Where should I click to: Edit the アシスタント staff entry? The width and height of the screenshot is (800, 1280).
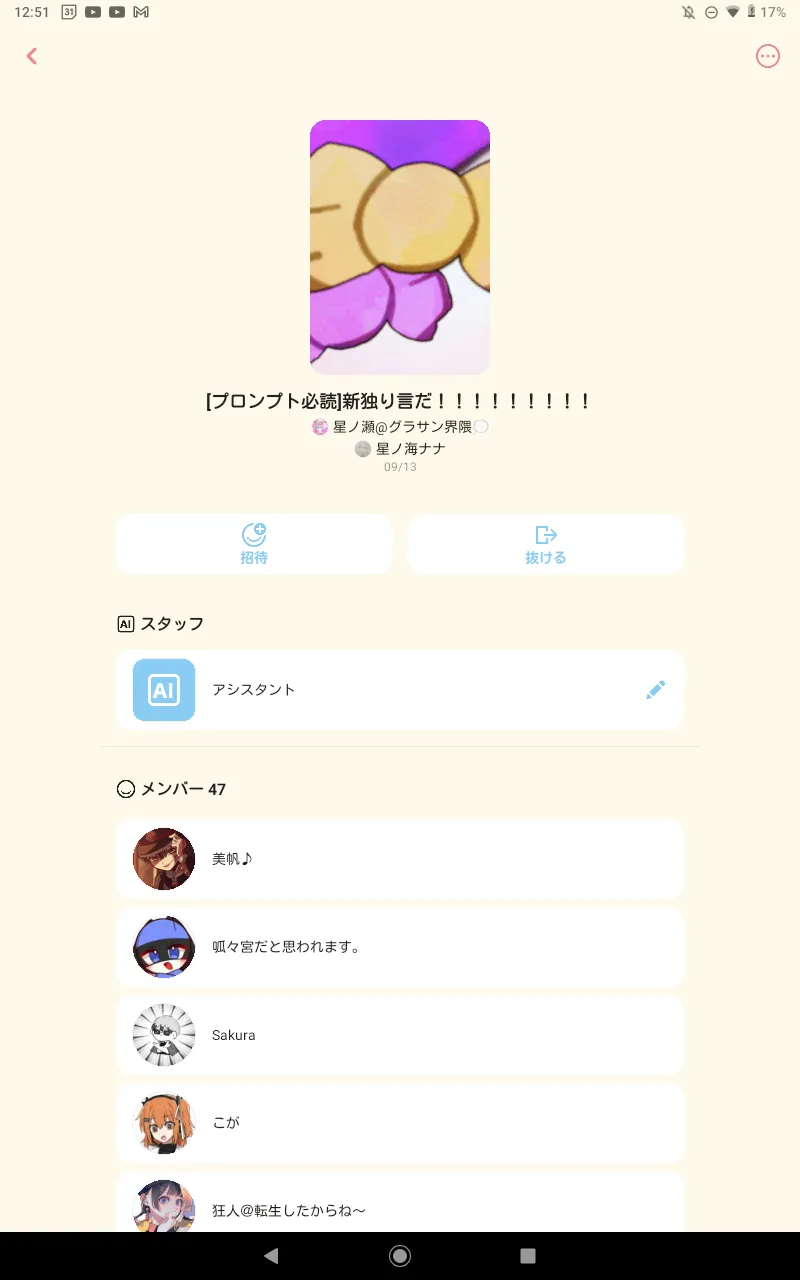pyautogui.click(x=655, y=690)
